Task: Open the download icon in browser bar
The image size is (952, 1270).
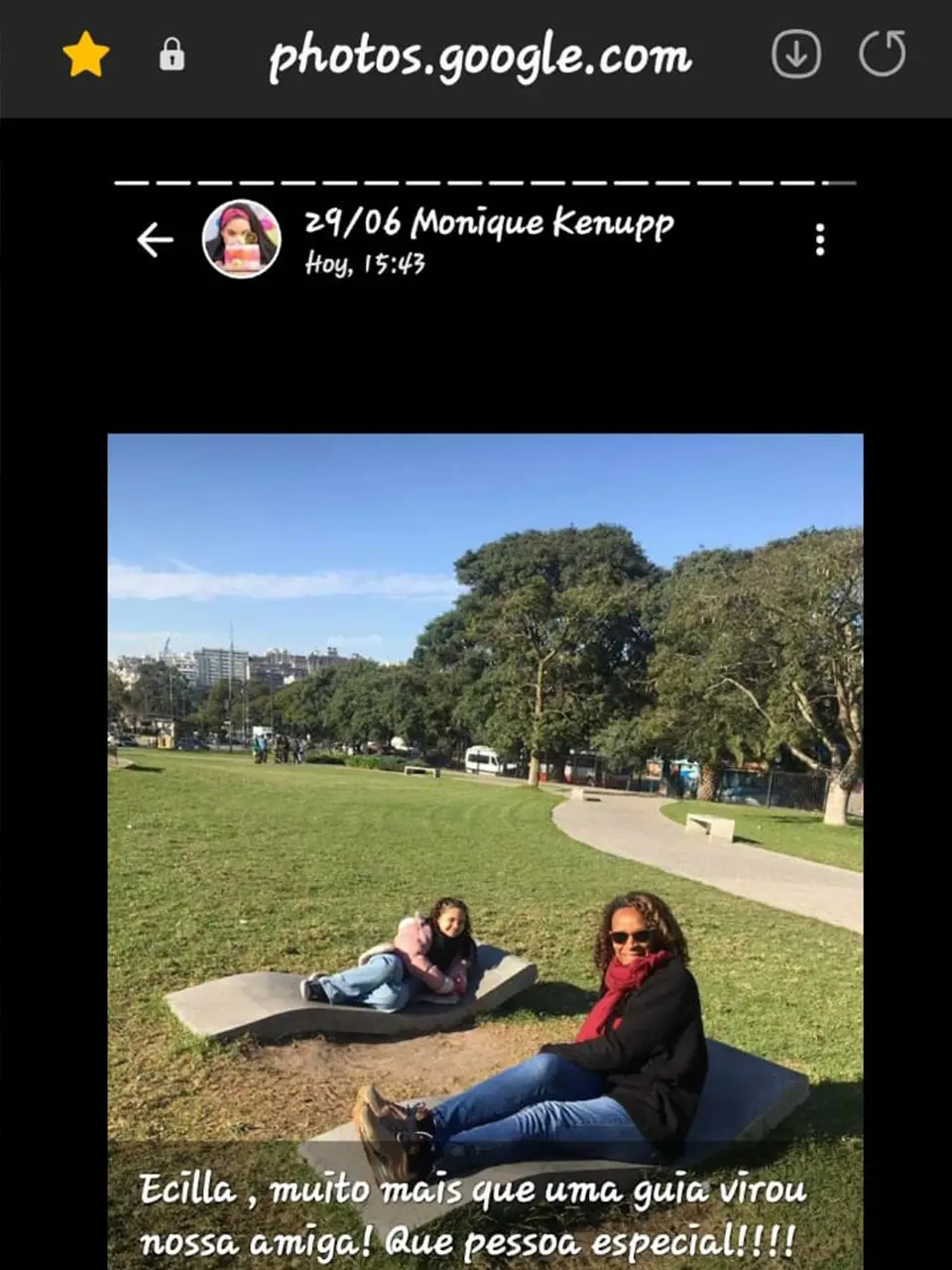Action: pos(795,54)
